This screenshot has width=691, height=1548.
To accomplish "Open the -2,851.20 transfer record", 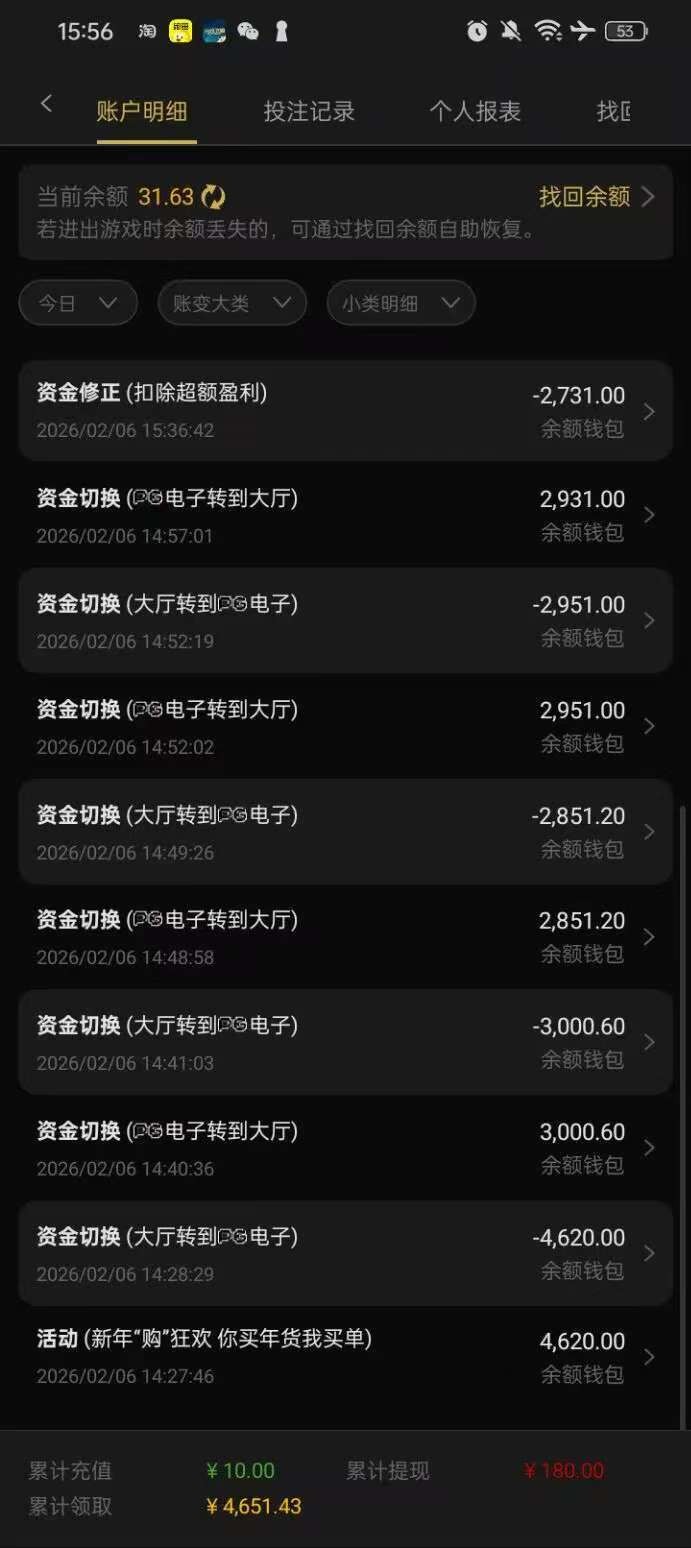I will 345,831.
